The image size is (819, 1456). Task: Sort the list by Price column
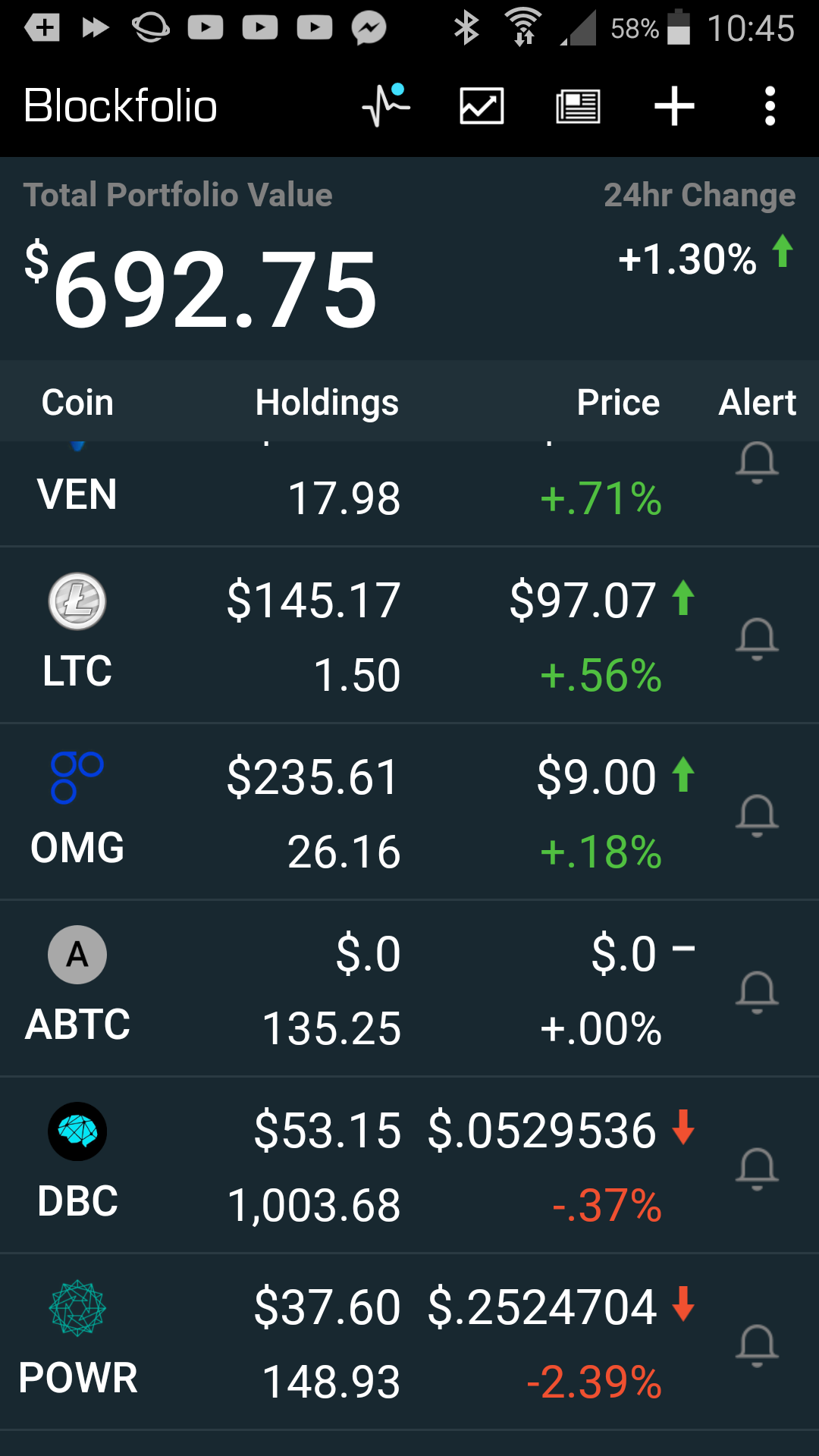(x=618, y=403)
